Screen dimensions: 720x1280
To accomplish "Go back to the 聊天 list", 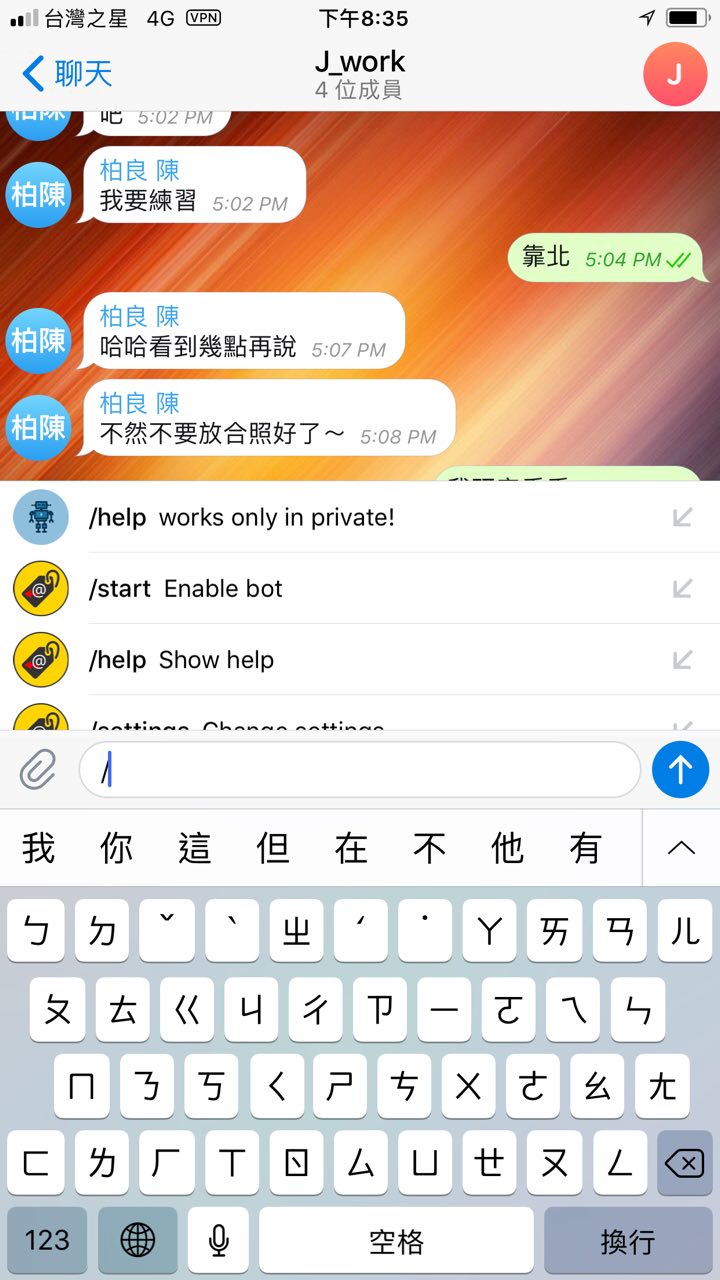I will pyautogui.click(x=67, y=74).
